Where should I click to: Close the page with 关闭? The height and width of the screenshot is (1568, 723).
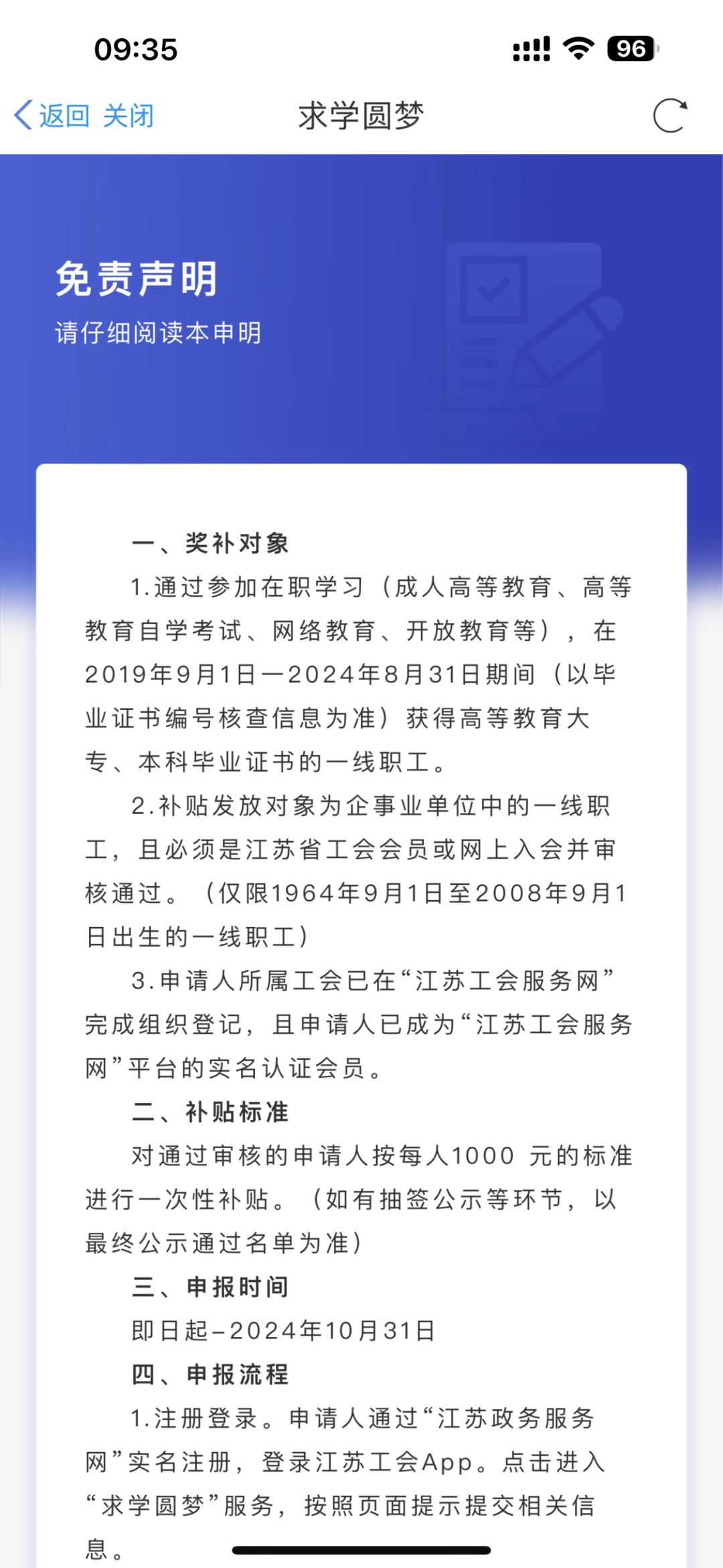pyautogui.click(x=128, y=116)
